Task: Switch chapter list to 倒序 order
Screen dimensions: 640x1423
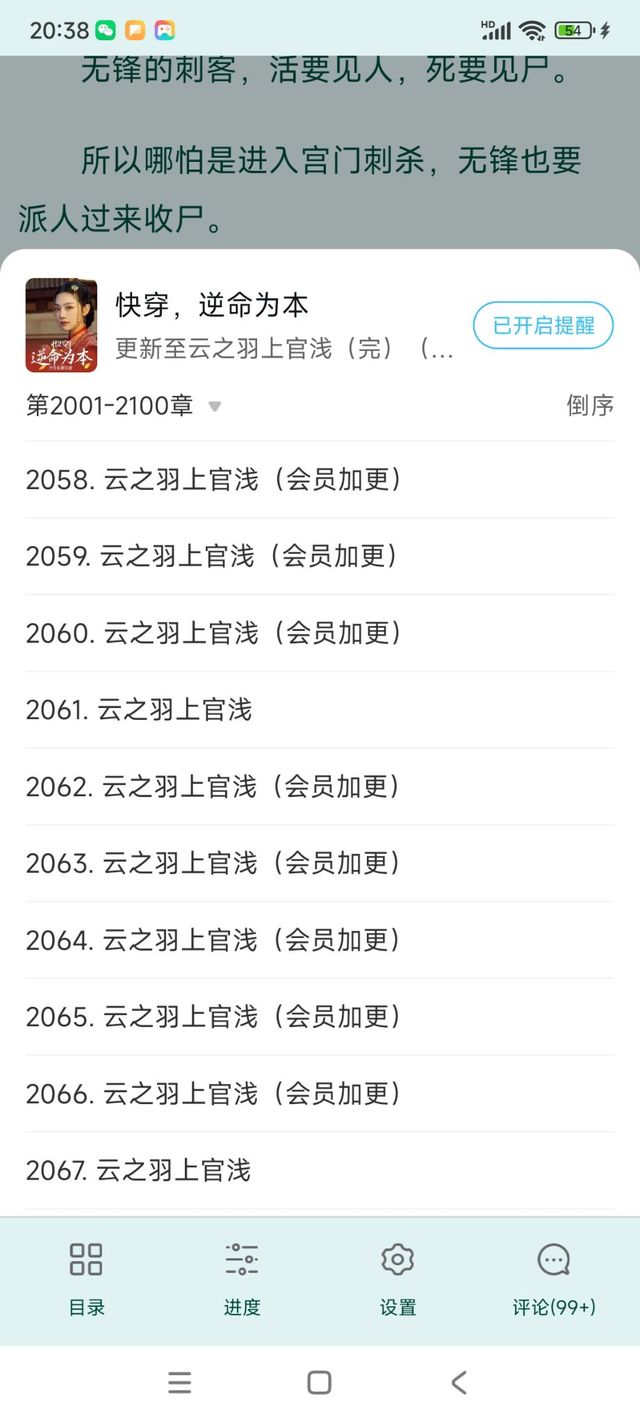Action: pos(590,405)
